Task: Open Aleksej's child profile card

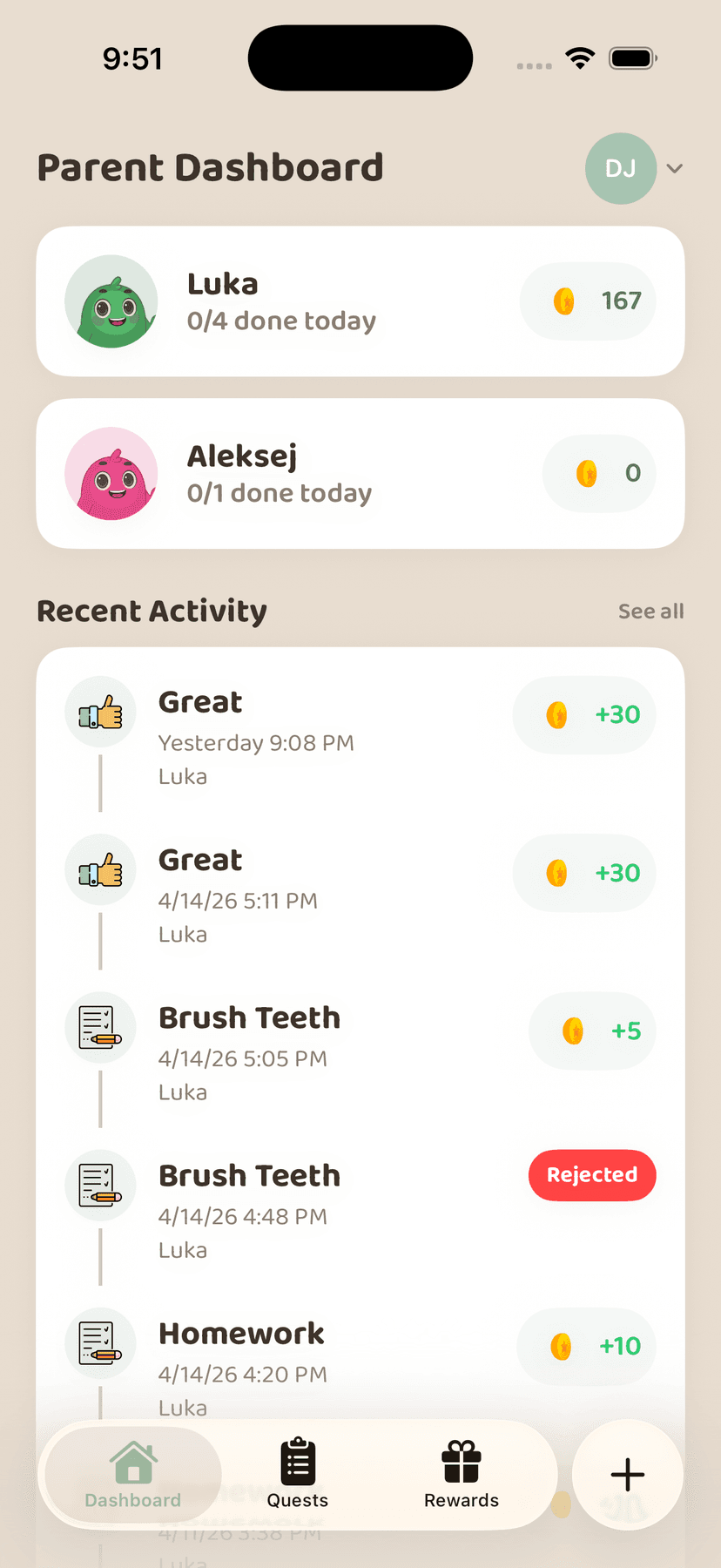Action: (360, 473)
